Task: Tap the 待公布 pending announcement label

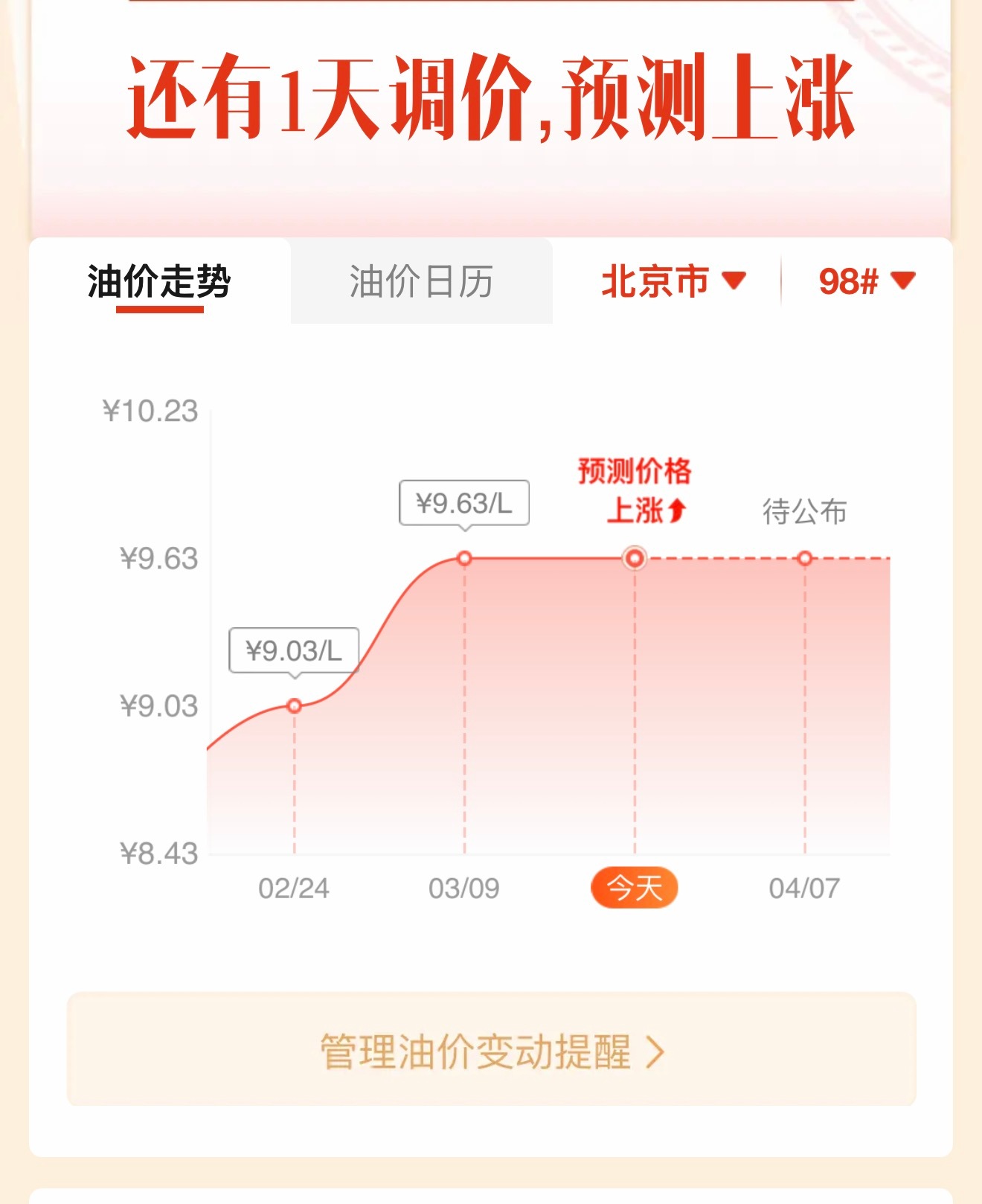Action: [x=806, y=511]
